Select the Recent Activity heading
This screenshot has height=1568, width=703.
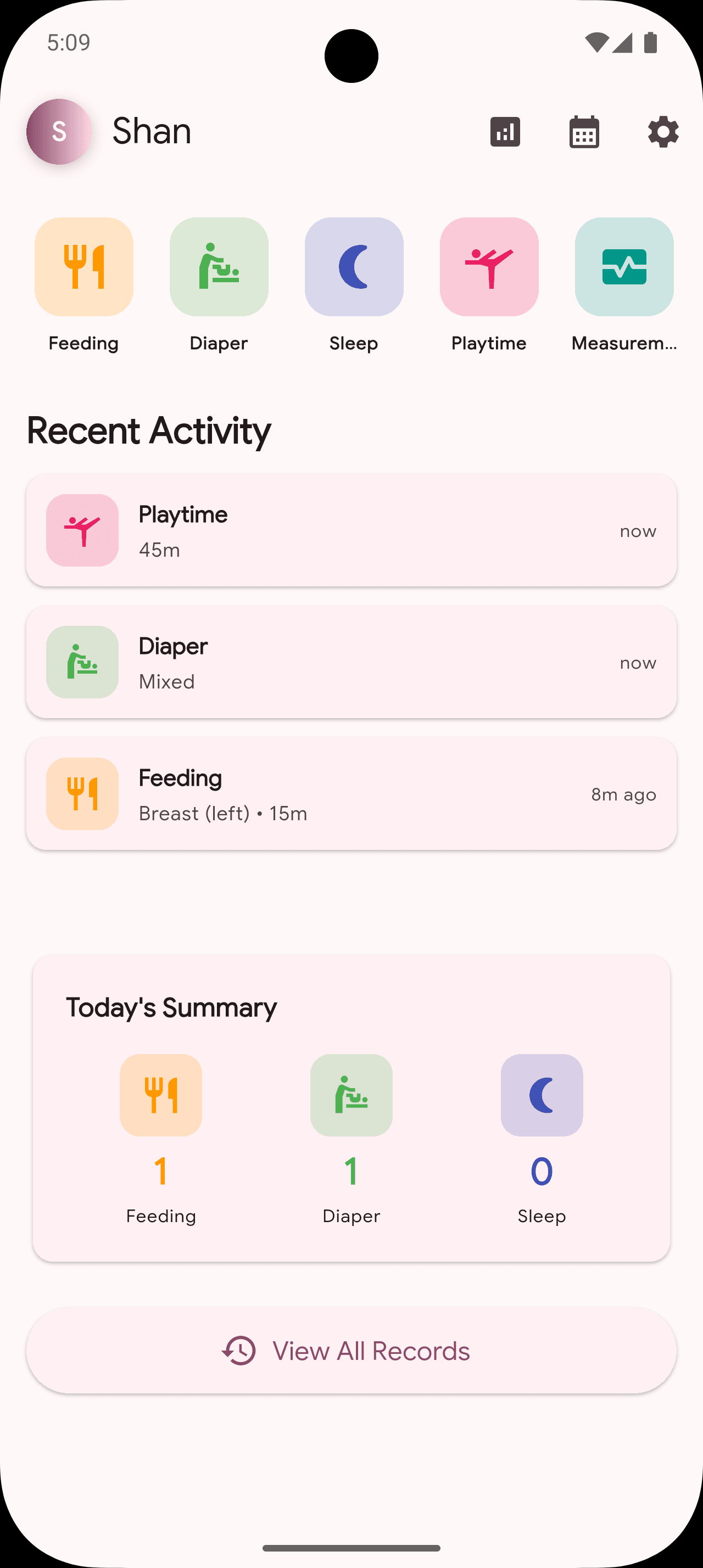click(148, 430)
